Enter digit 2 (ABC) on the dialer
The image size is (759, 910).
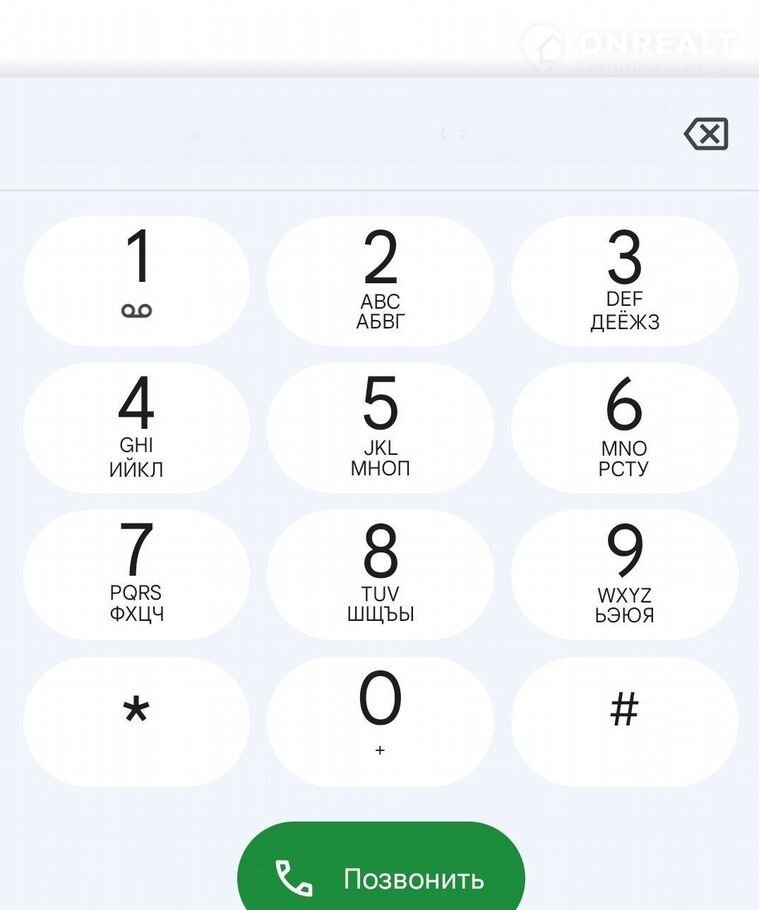380,281
